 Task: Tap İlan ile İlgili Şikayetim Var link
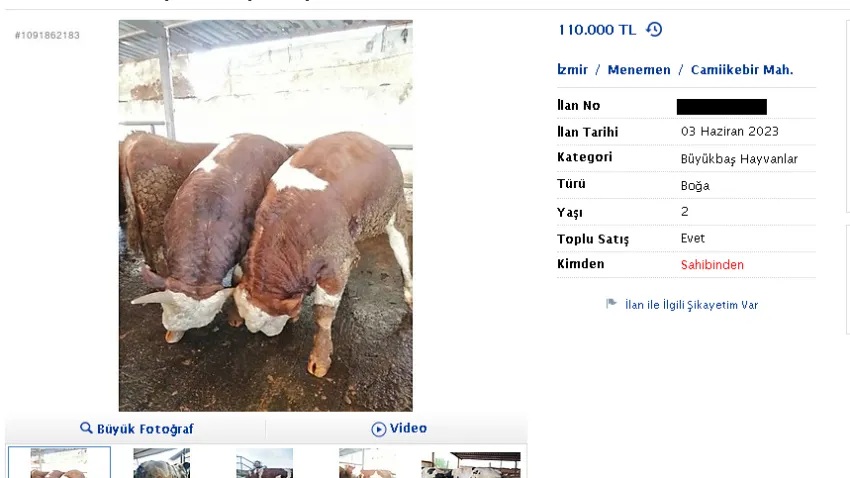[690, 305]
